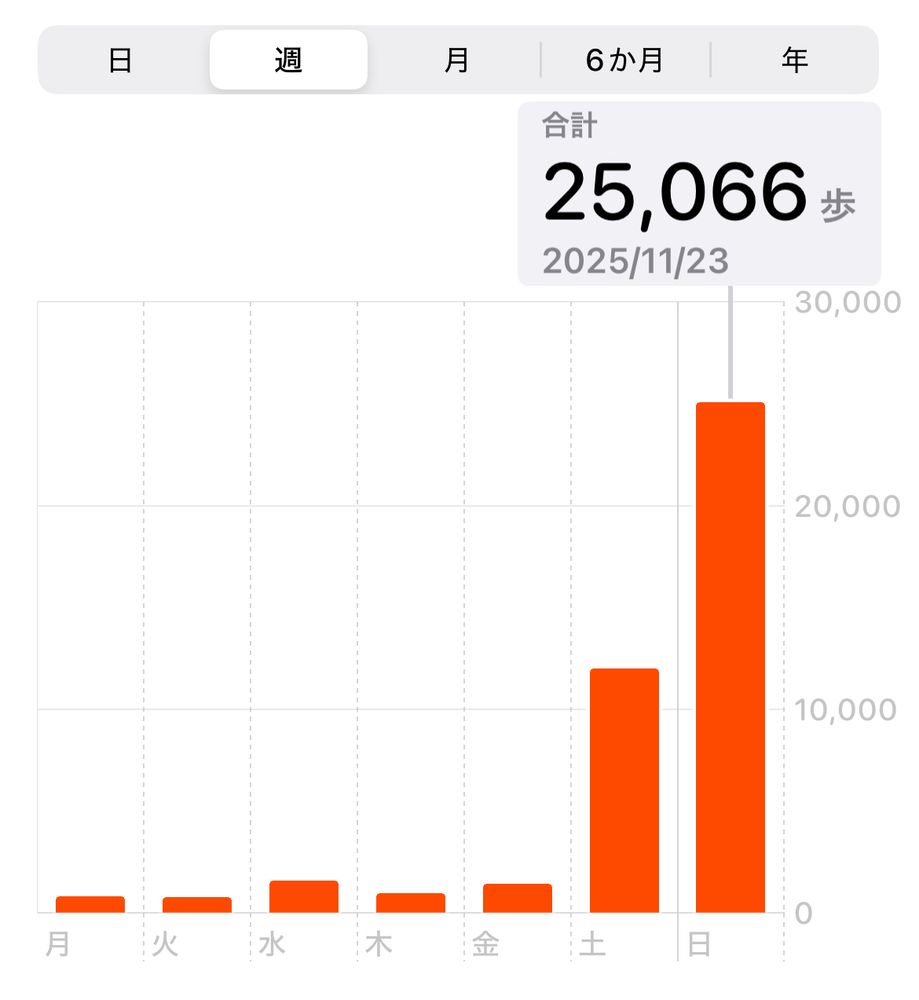
Task: Select the 木 (Thursday) step bar
Action: 410,903
